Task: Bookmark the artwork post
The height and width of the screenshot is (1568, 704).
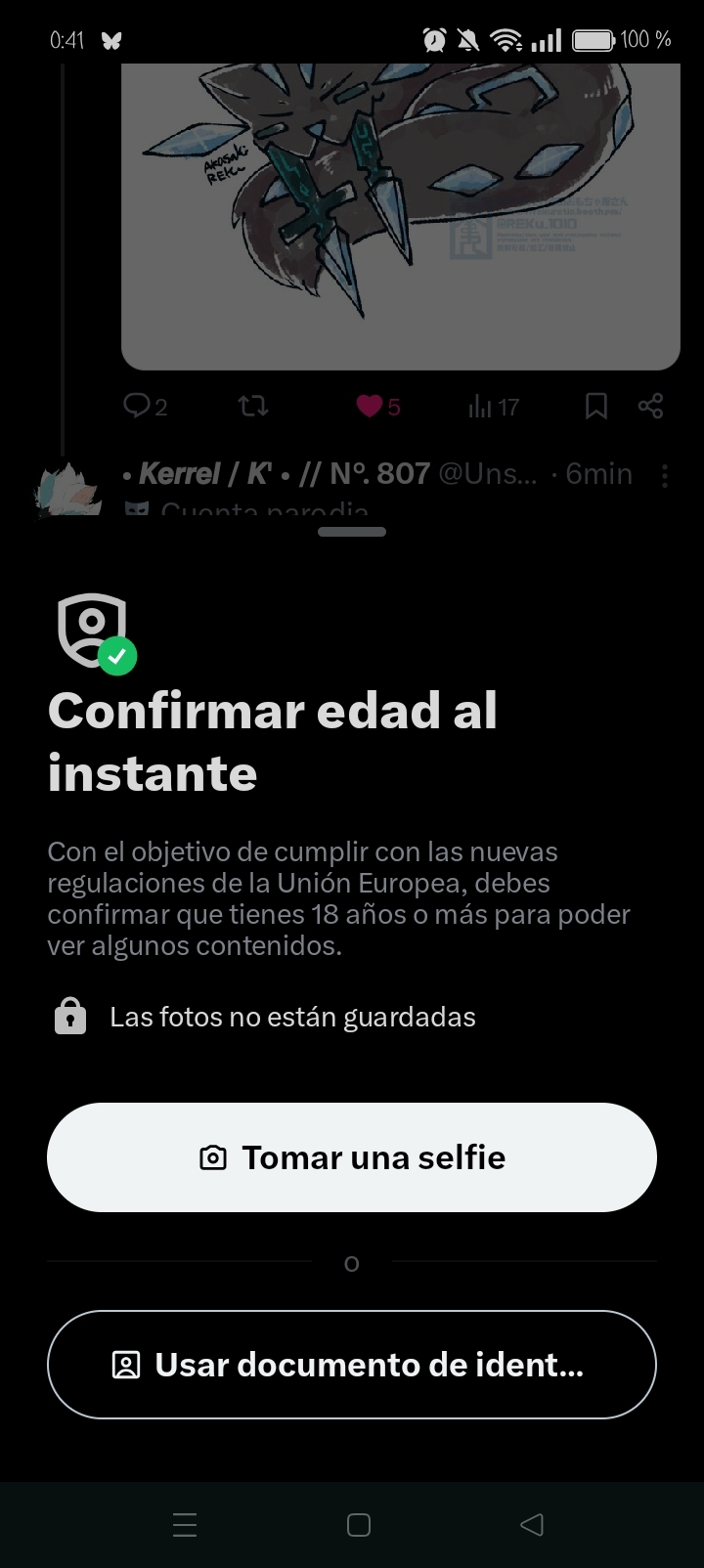Action: click(595, 407)
